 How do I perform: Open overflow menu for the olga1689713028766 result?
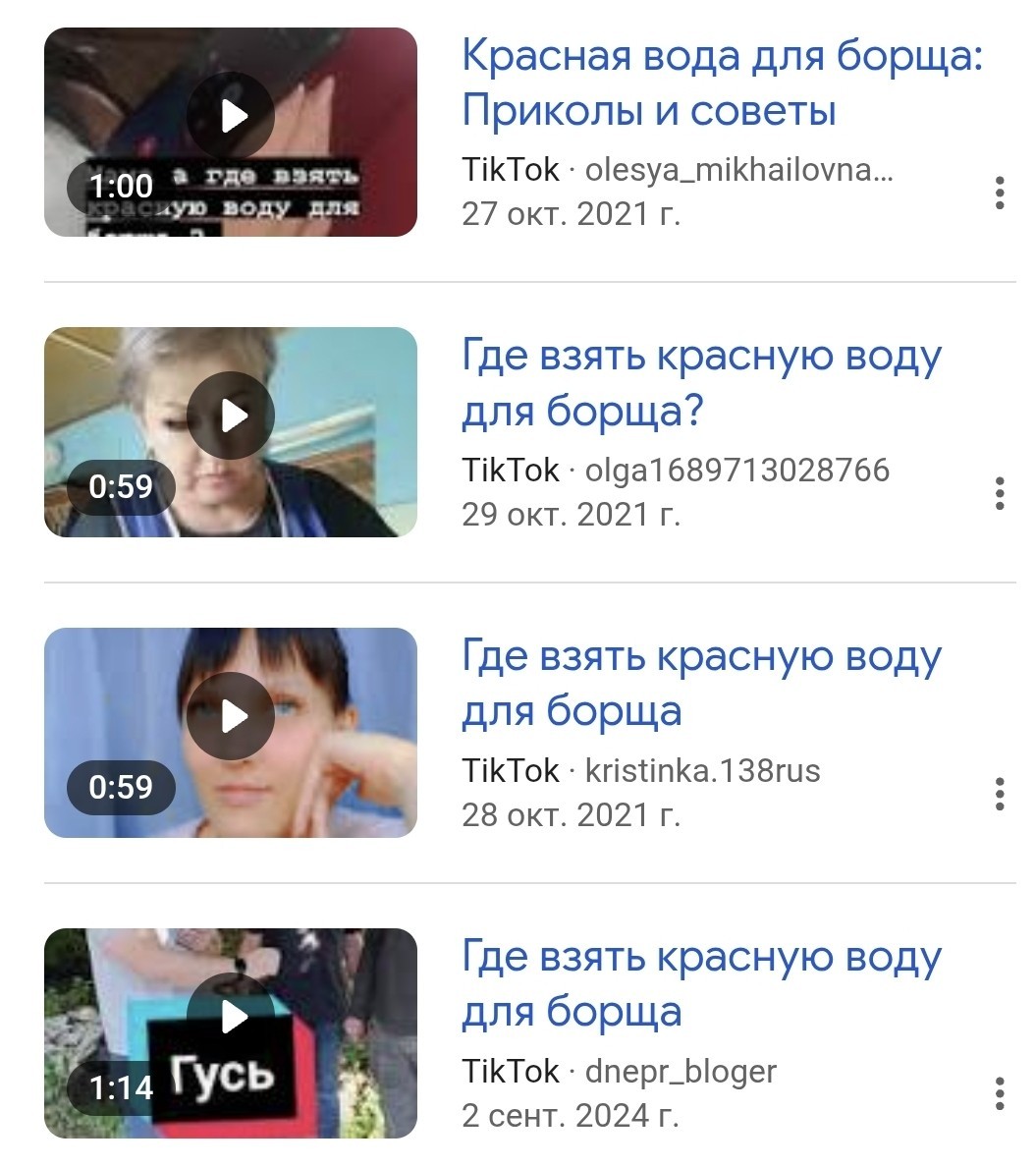point(1000,493)
